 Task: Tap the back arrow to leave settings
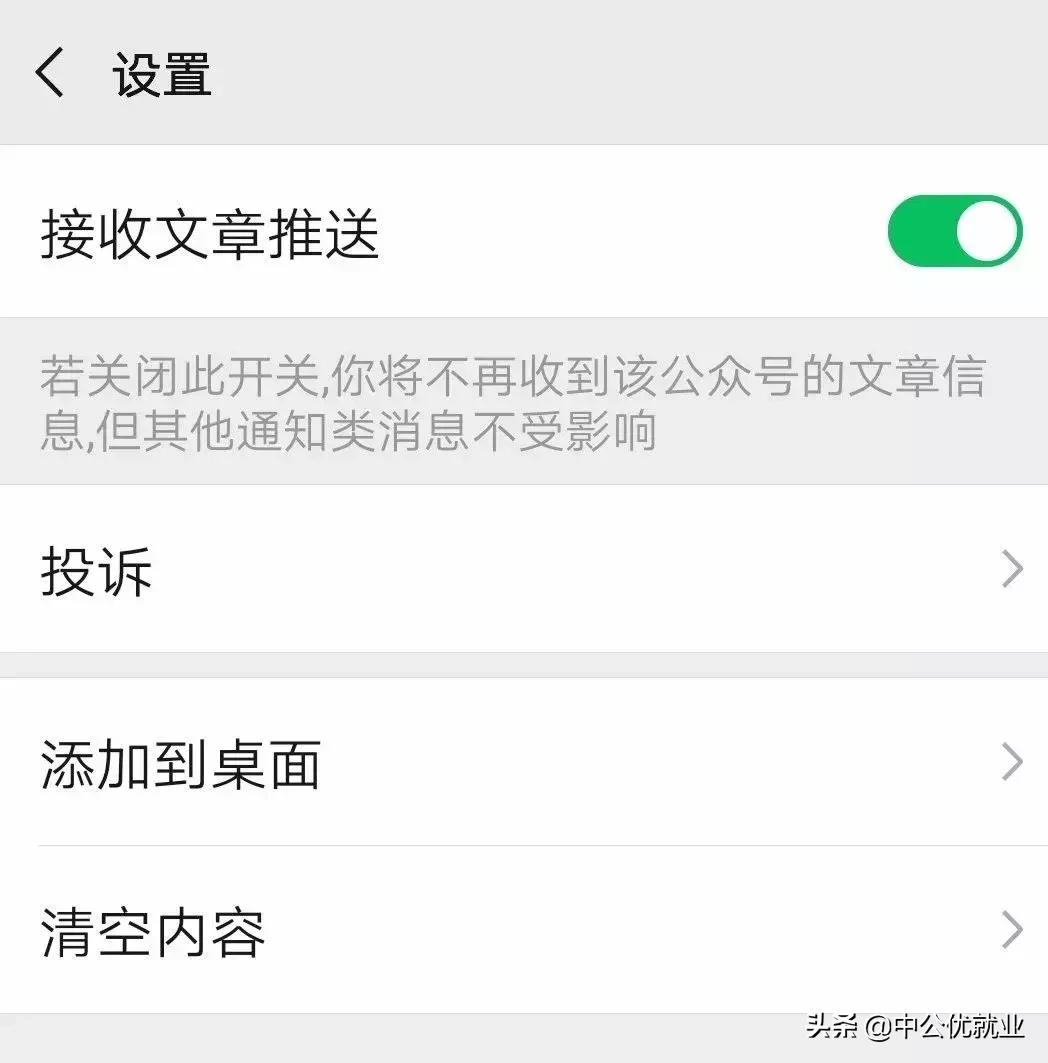[50, 73]
